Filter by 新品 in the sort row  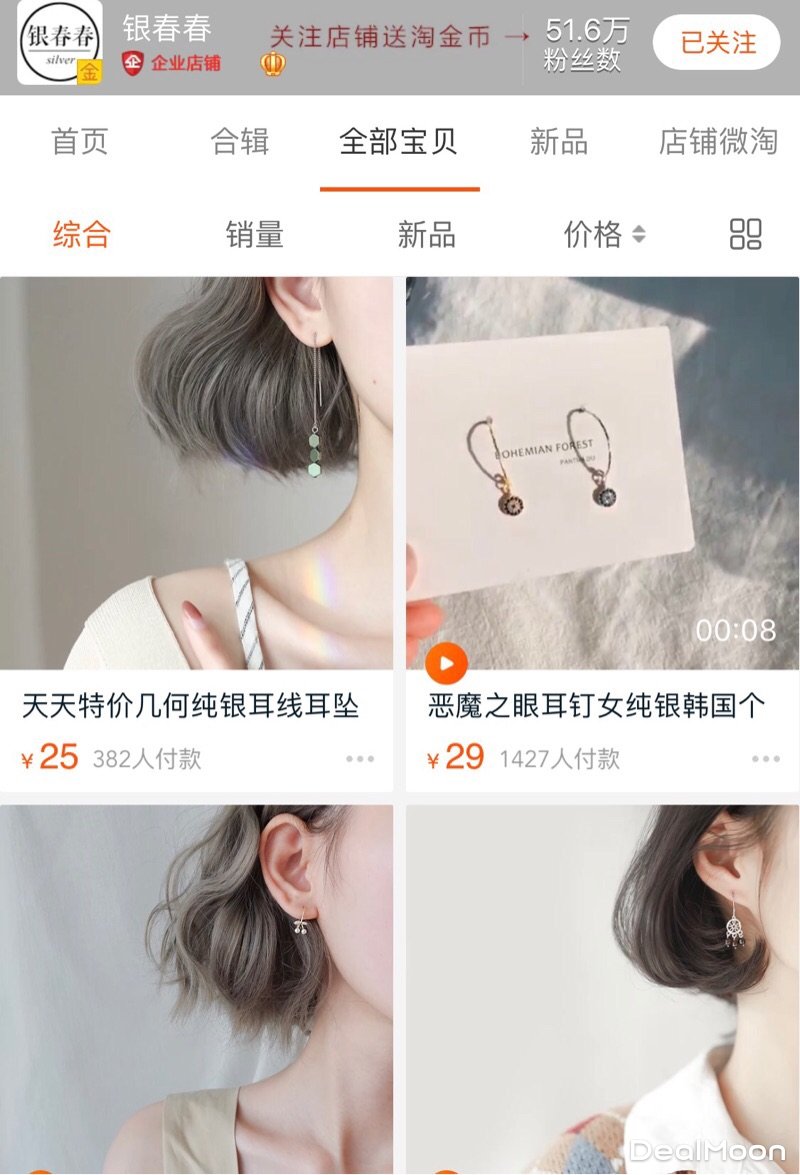pyautogui.click(x=427, y=235)
